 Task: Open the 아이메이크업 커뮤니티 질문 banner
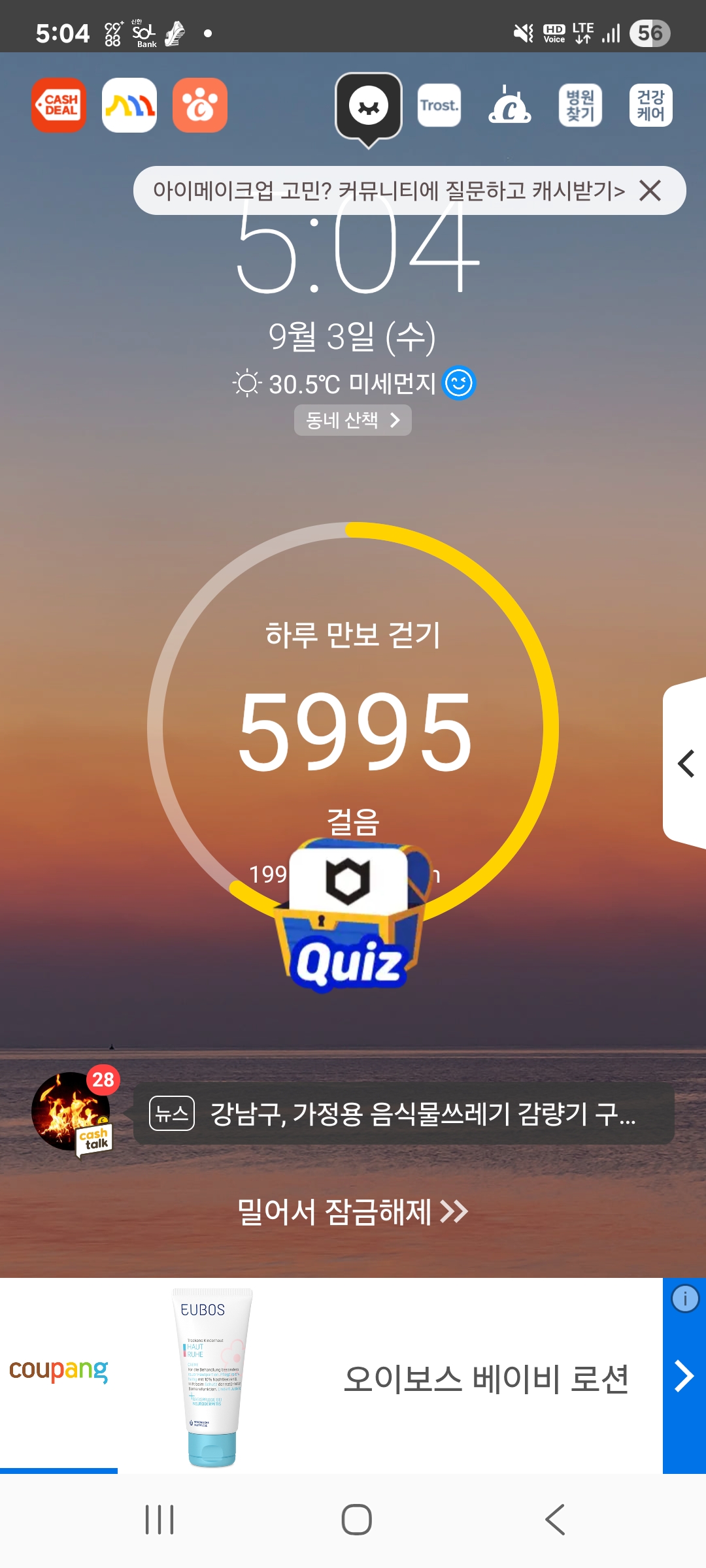[x=388, y=191]
